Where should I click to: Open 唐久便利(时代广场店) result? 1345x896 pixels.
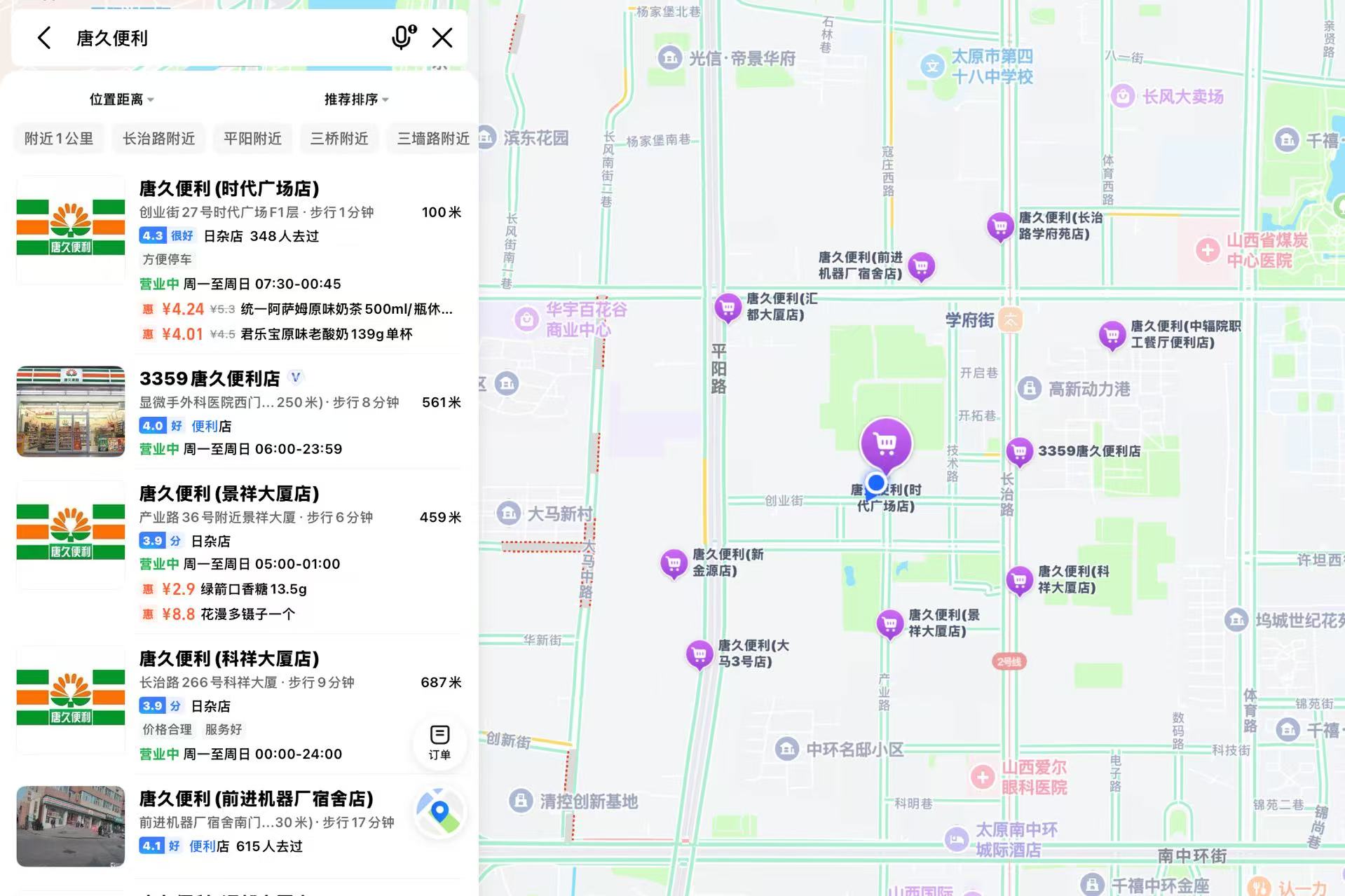(229, 188)
